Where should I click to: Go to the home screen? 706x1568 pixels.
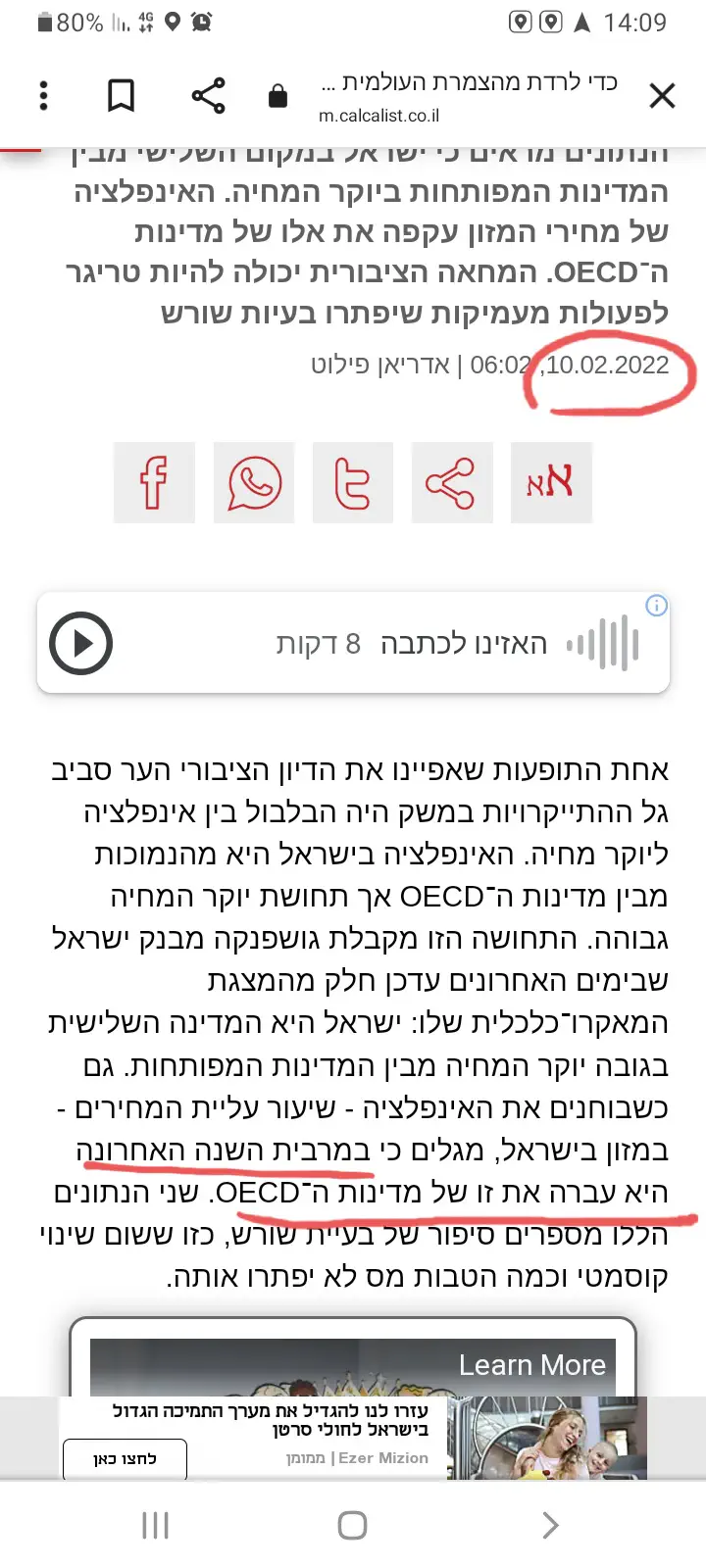tap(352, 1525)
